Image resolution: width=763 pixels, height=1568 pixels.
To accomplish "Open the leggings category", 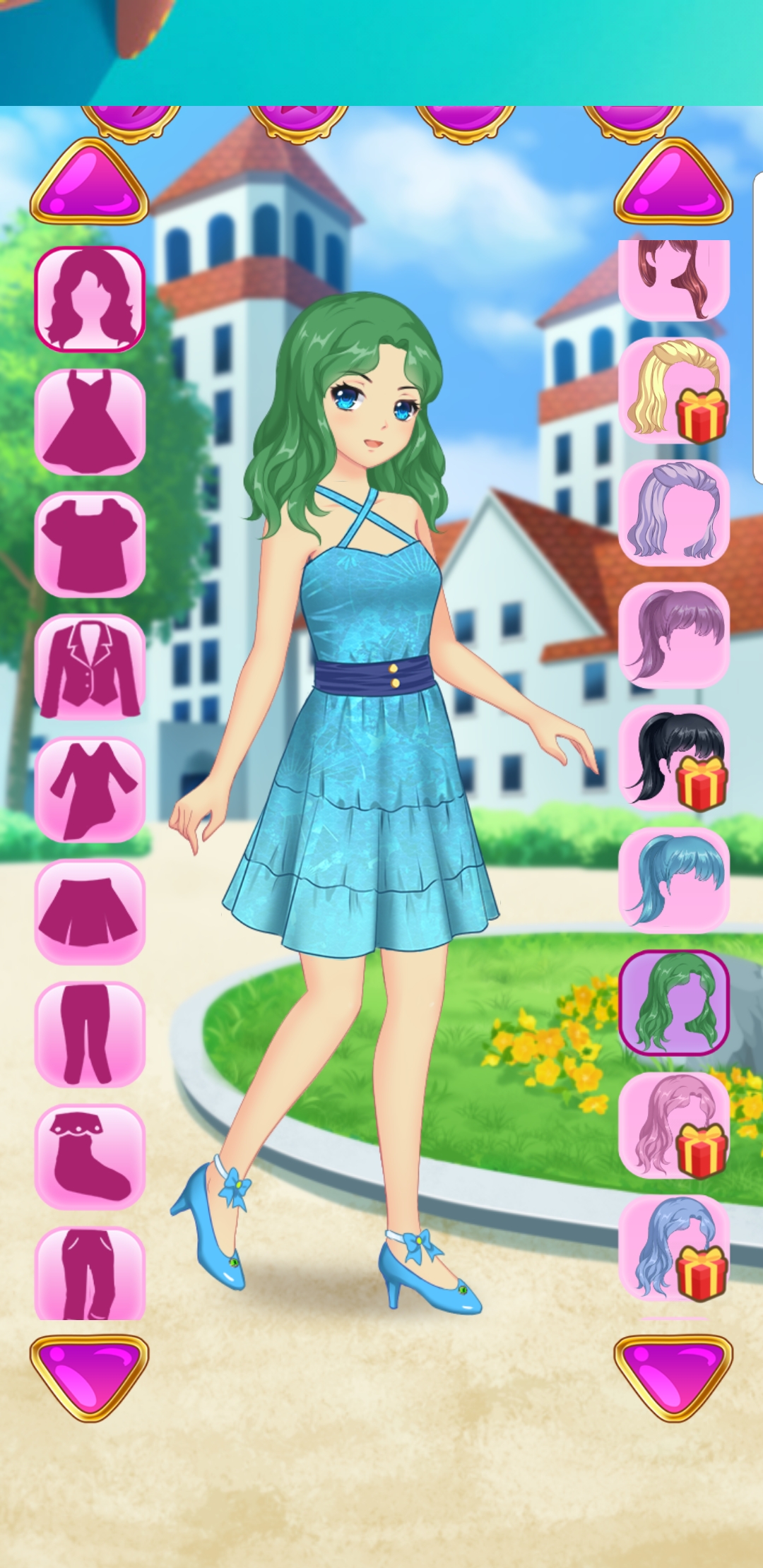I will tap(90, 1035).
